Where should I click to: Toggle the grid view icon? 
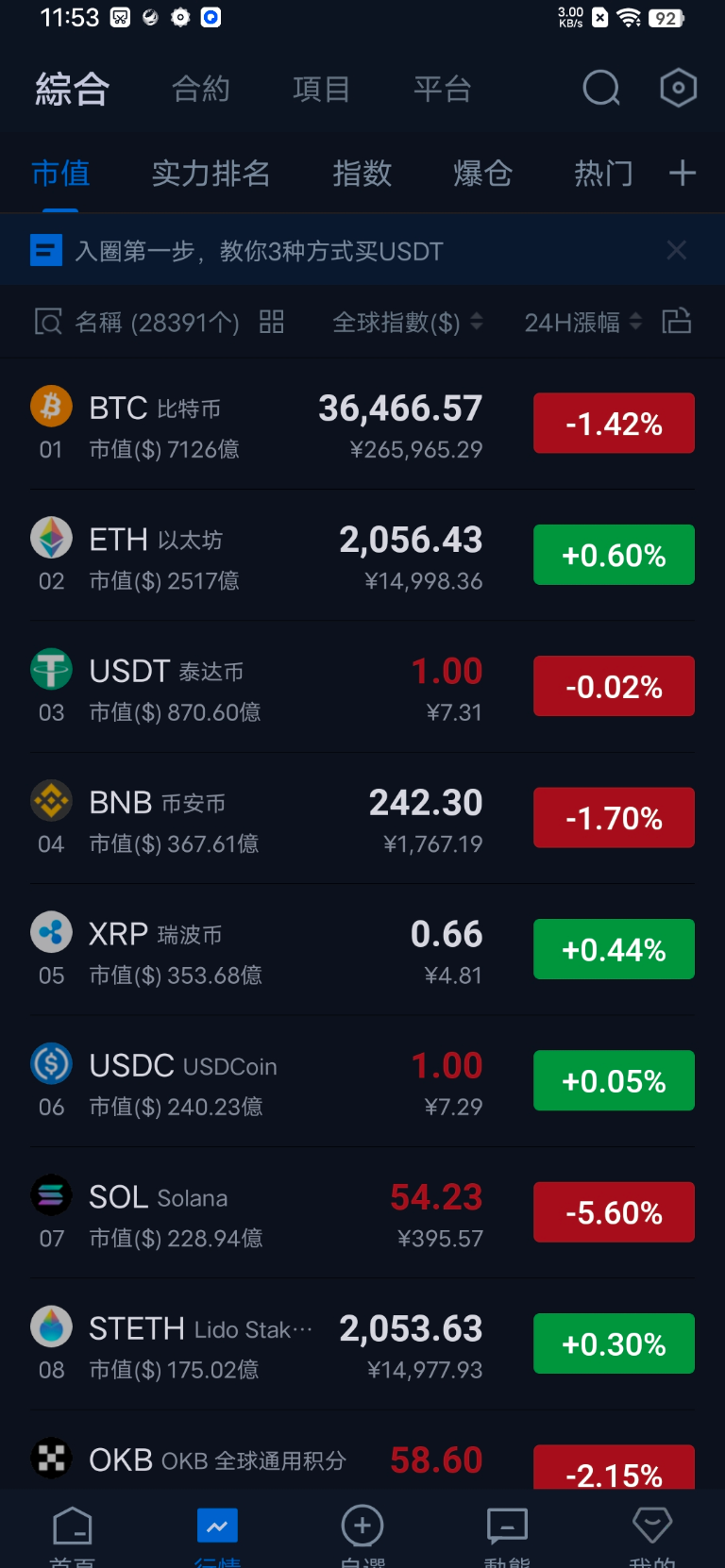tap(272, 322)
